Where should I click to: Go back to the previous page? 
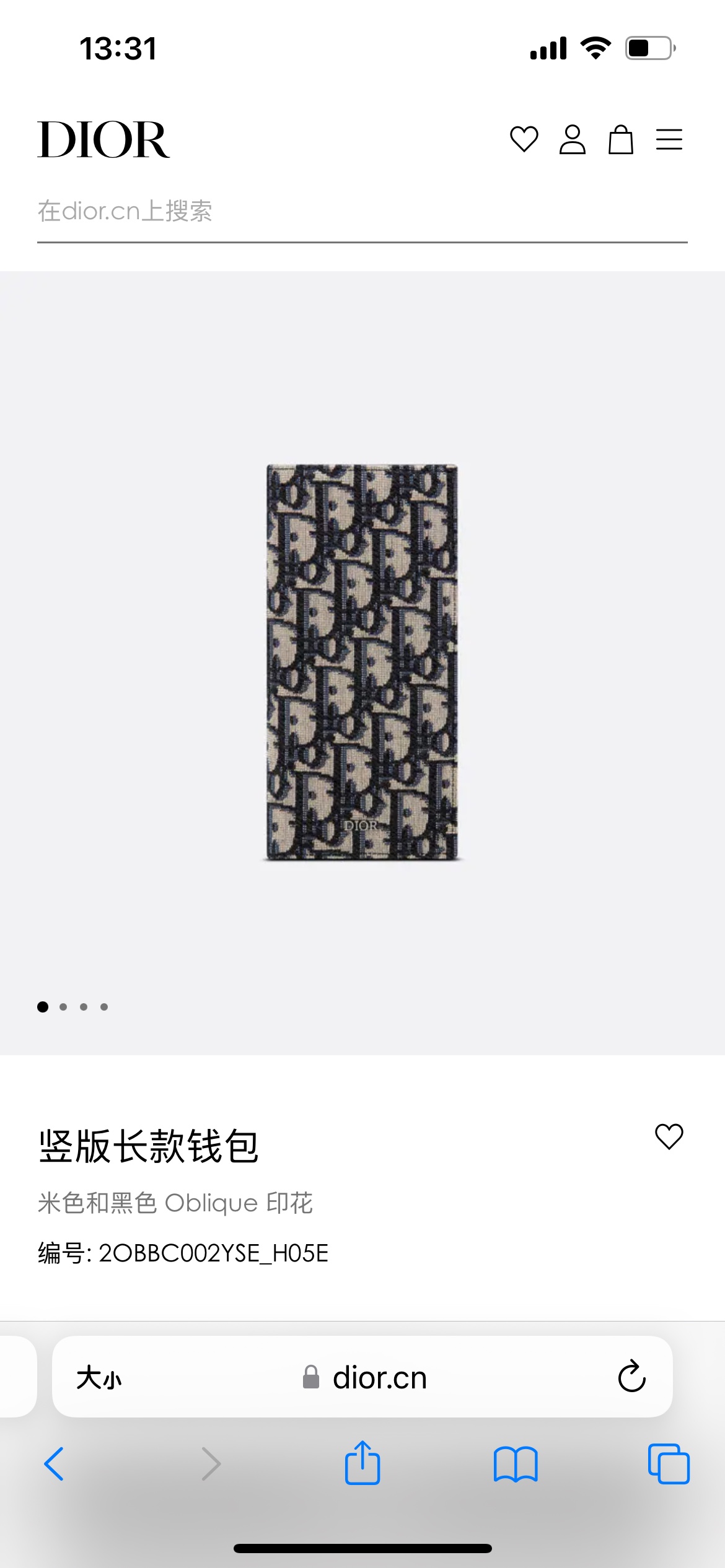coord(55,1464)
